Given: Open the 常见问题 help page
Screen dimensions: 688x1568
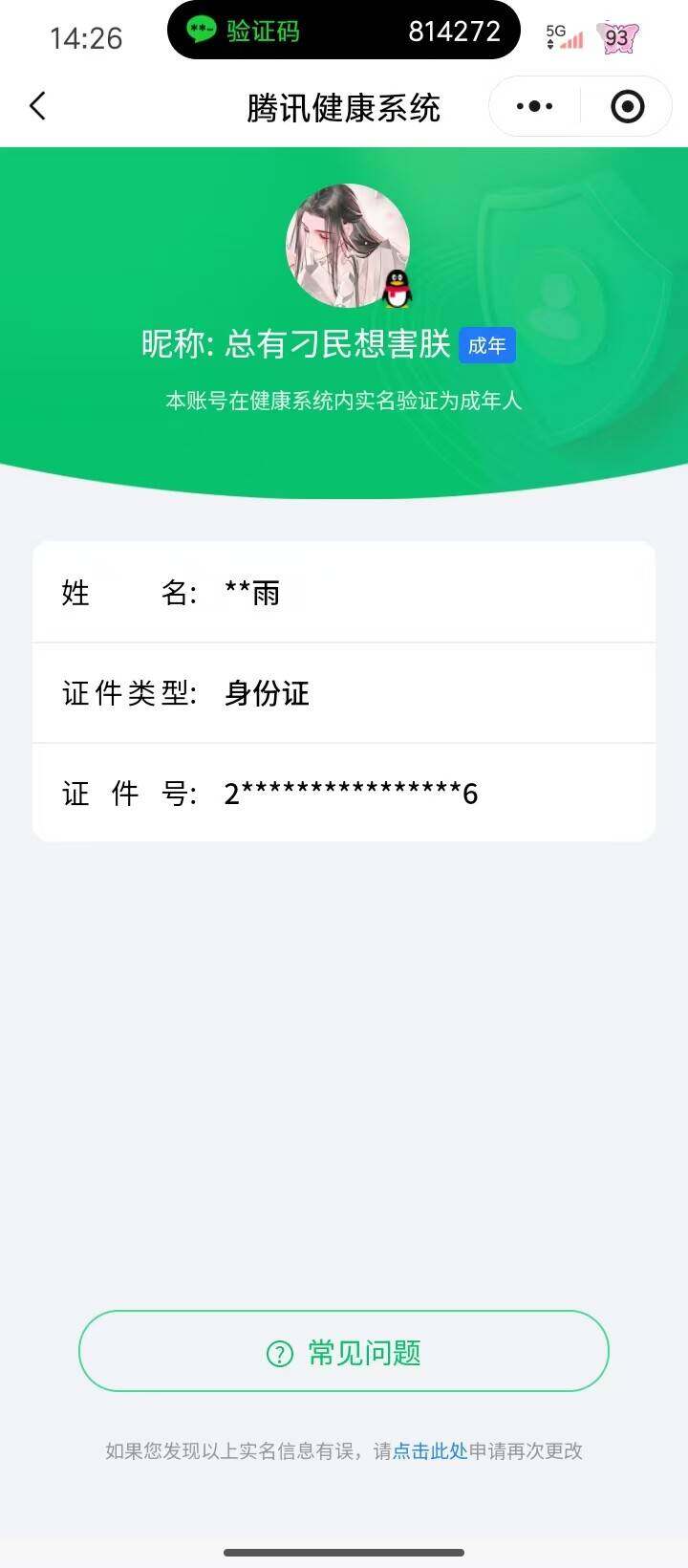Looking at the screenshot, I should pos(344,1351).
